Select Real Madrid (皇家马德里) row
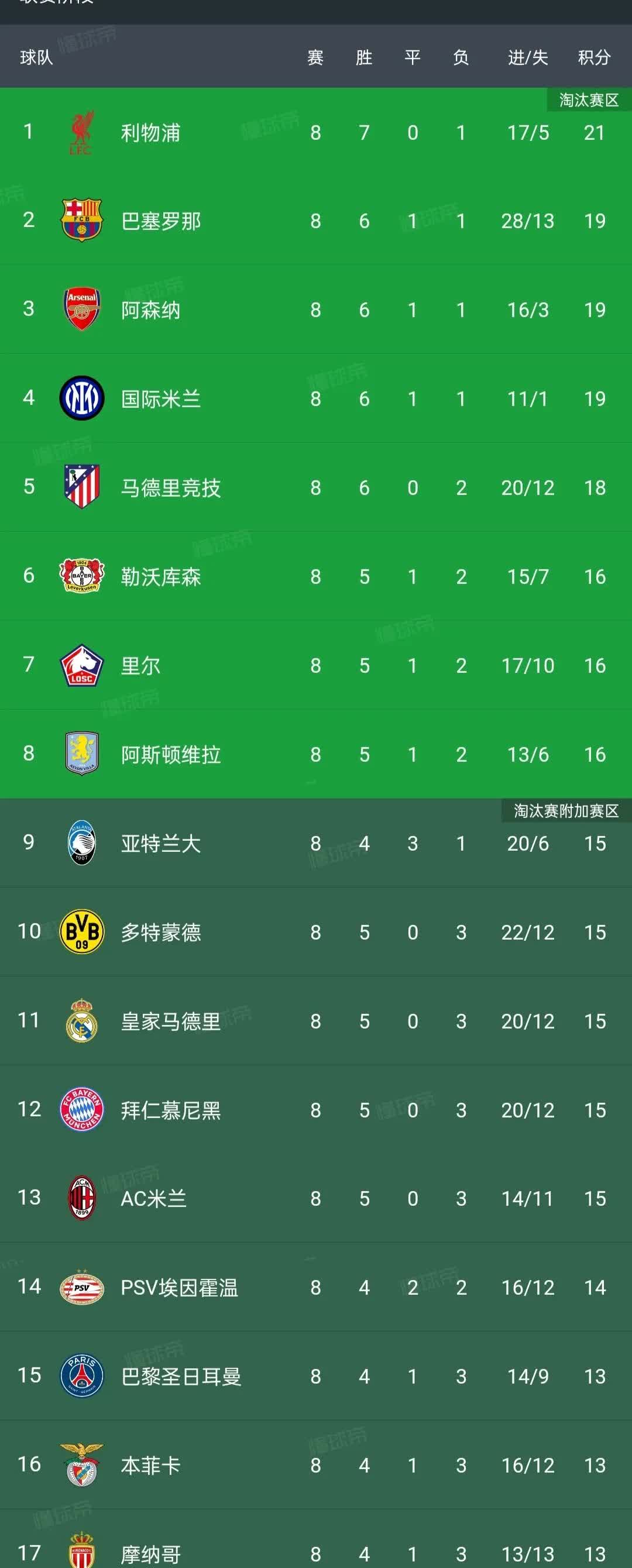This screenshot has height=1568, width=632. (170, 1021)
